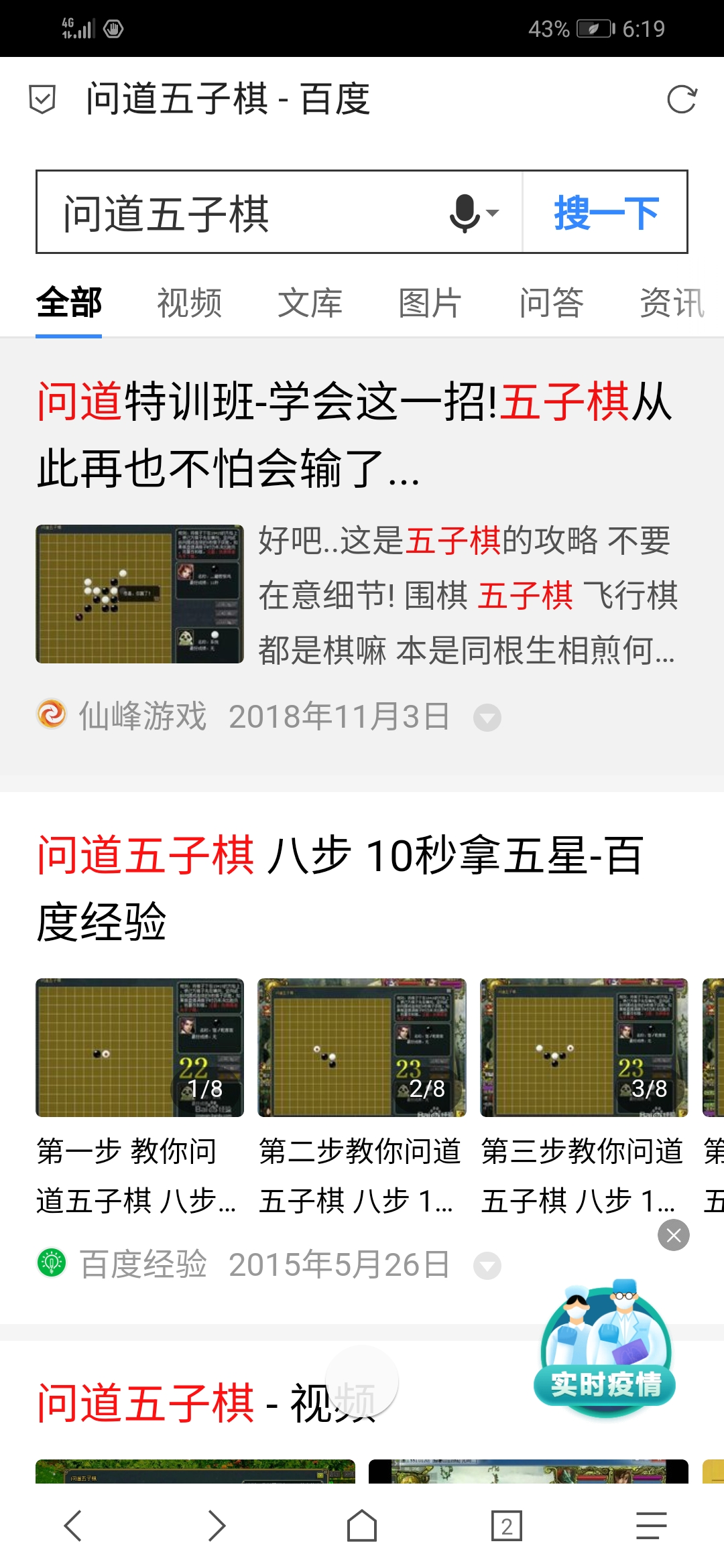This screenshot has width=724, height=1568.
Task: Open the 第一步 step thumbnail
Action: point(139,1047)
